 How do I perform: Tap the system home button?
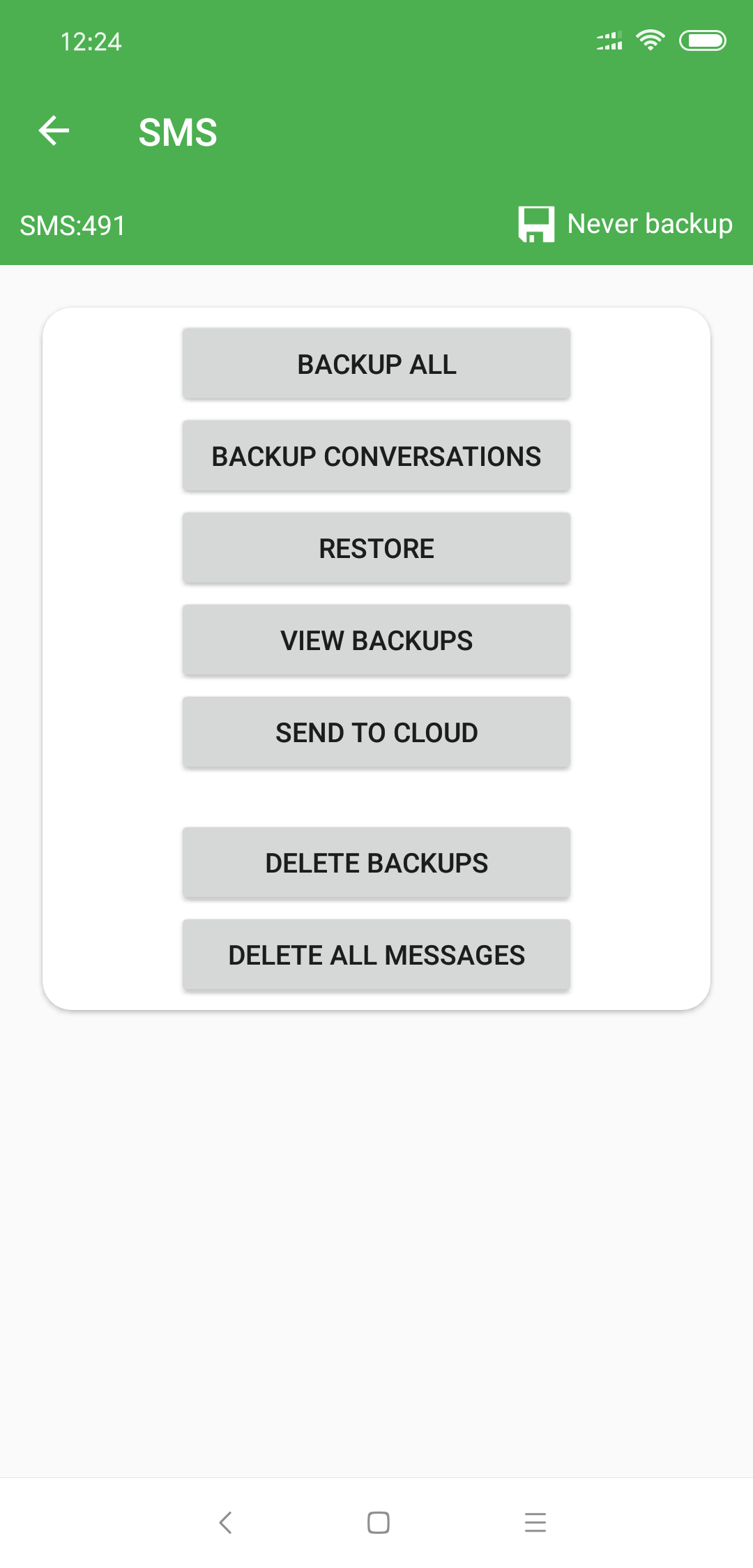pyautogui.click(x=378, y=1522)
